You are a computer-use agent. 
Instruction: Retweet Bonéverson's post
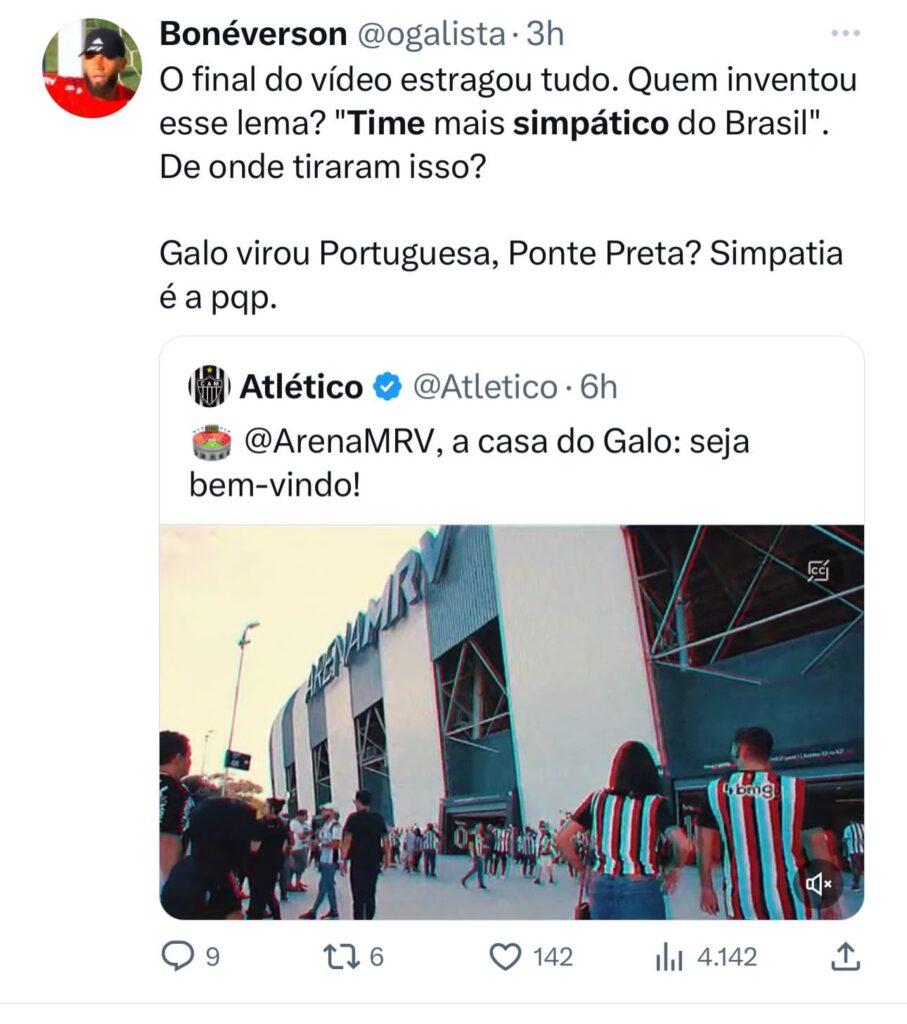341,957
